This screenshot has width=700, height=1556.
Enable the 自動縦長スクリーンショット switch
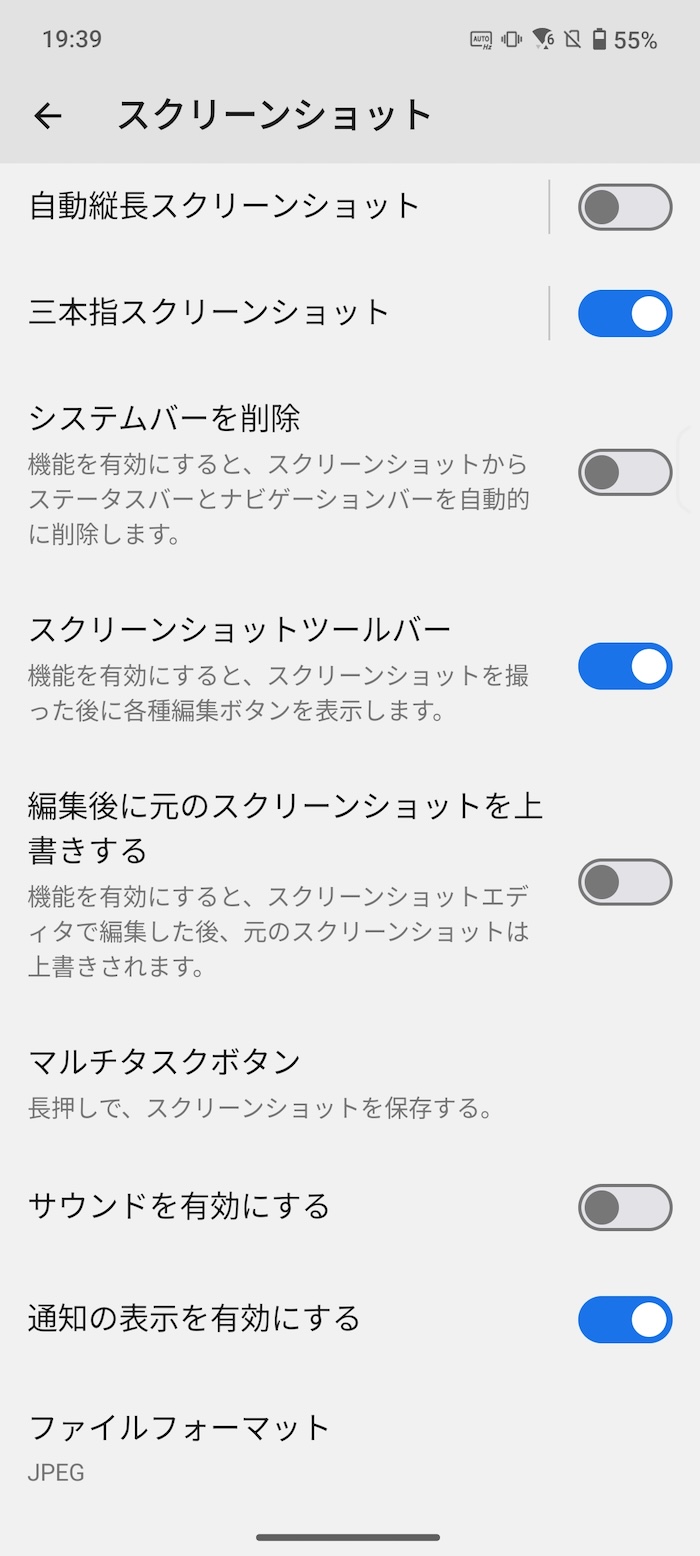pos(625,207)
